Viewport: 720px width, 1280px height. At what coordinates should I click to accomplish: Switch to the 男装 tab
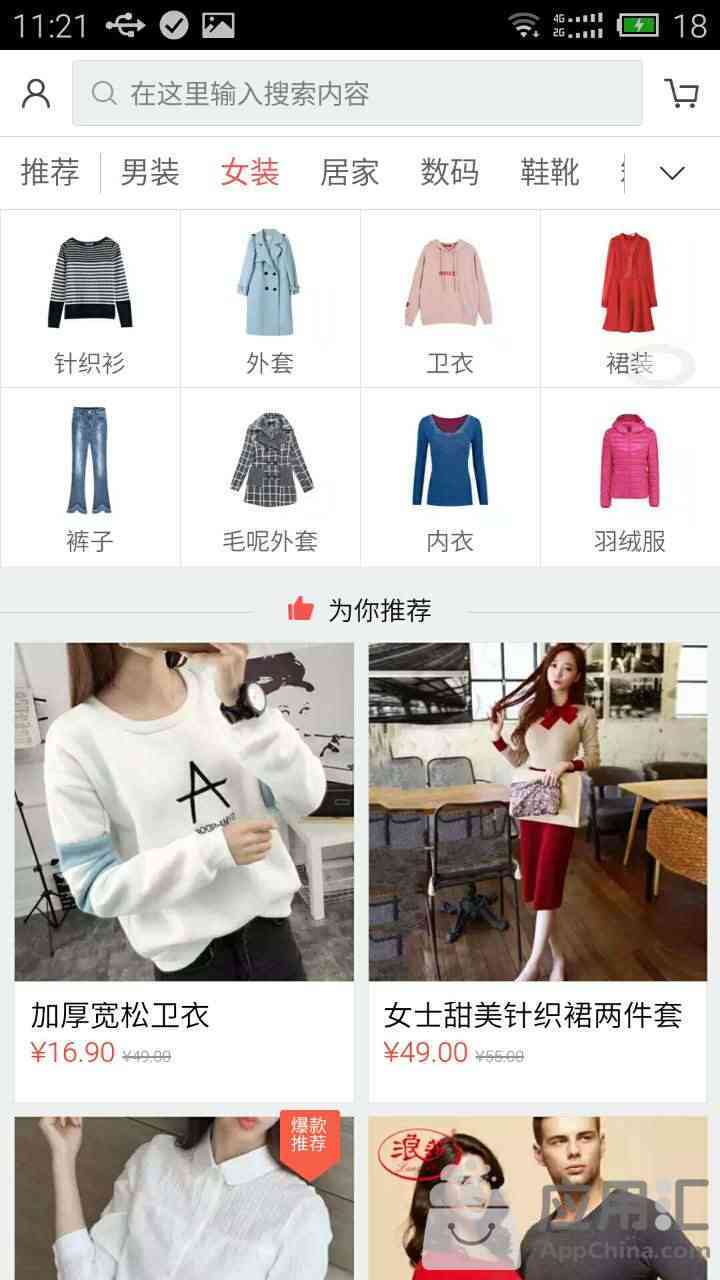pos(150,172)
